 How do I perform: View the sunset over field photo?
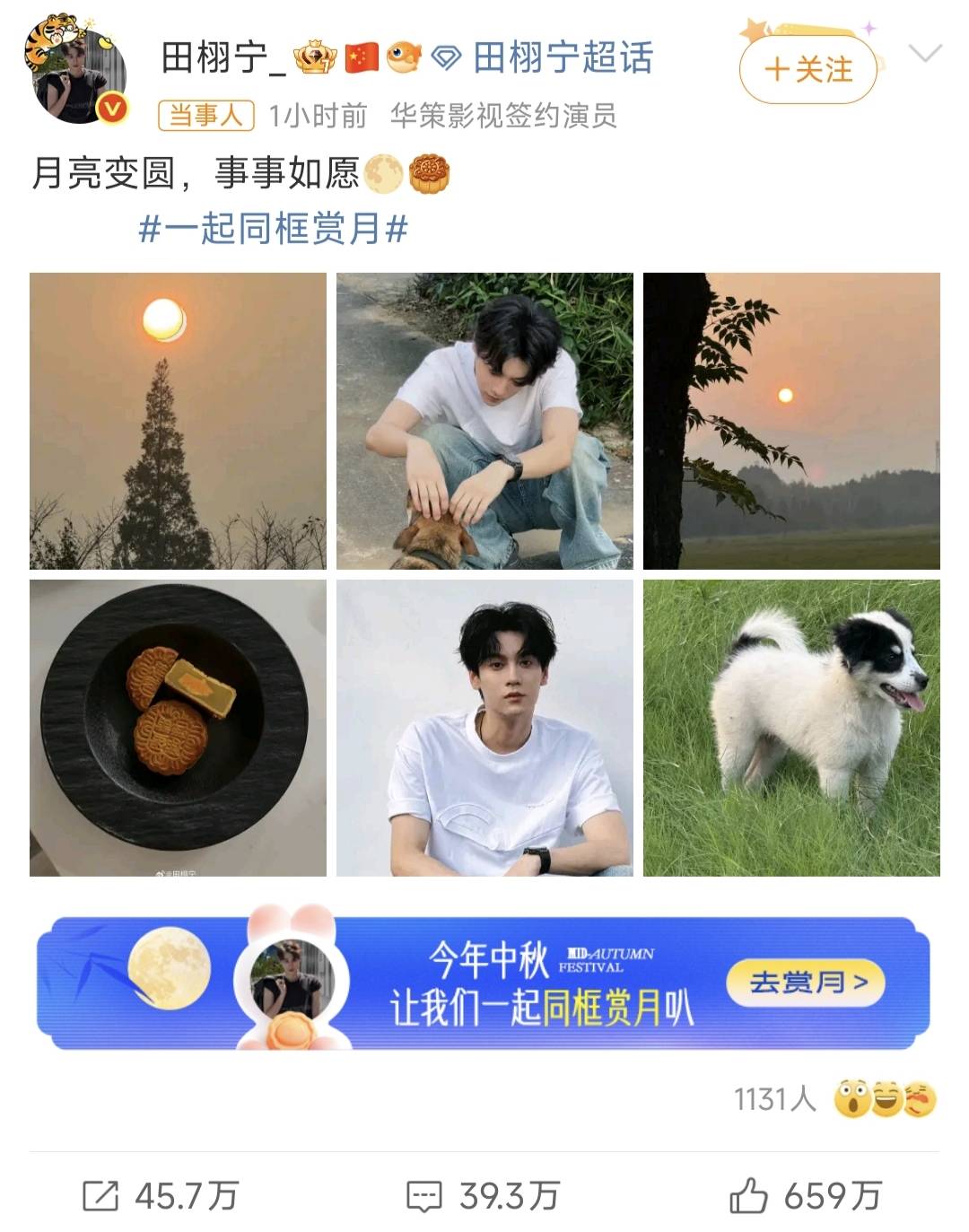click(791, 421)
